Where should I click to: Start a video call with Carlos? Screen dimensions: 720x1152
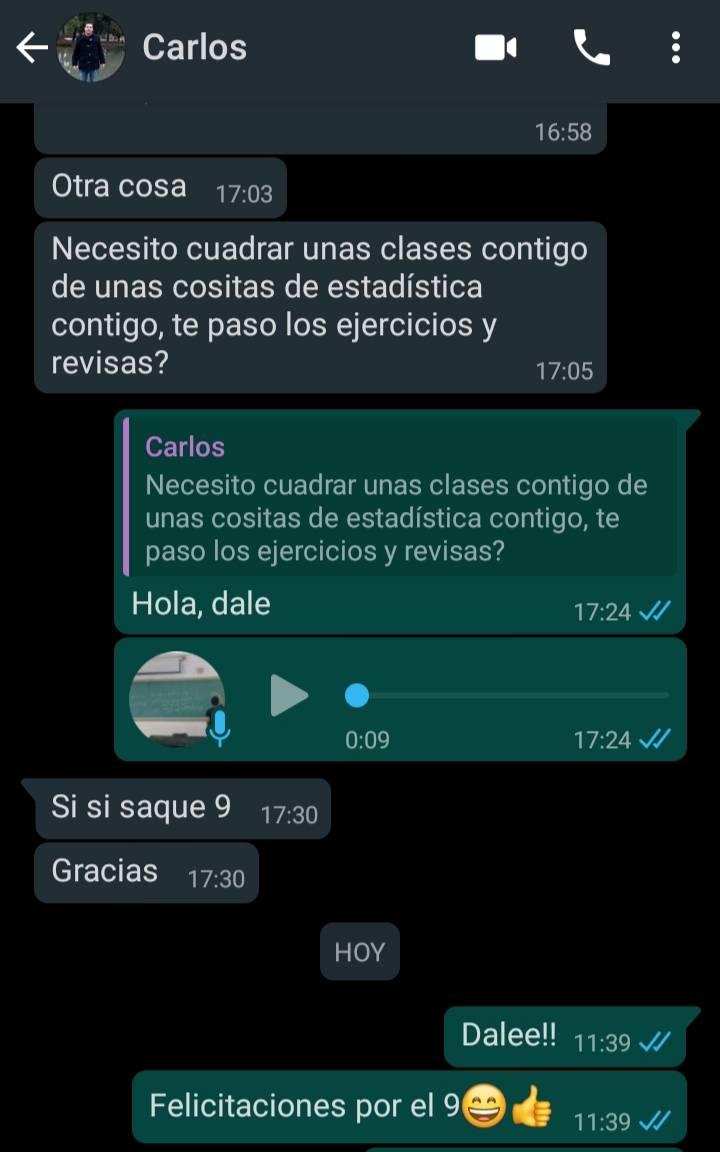point(495,47)
